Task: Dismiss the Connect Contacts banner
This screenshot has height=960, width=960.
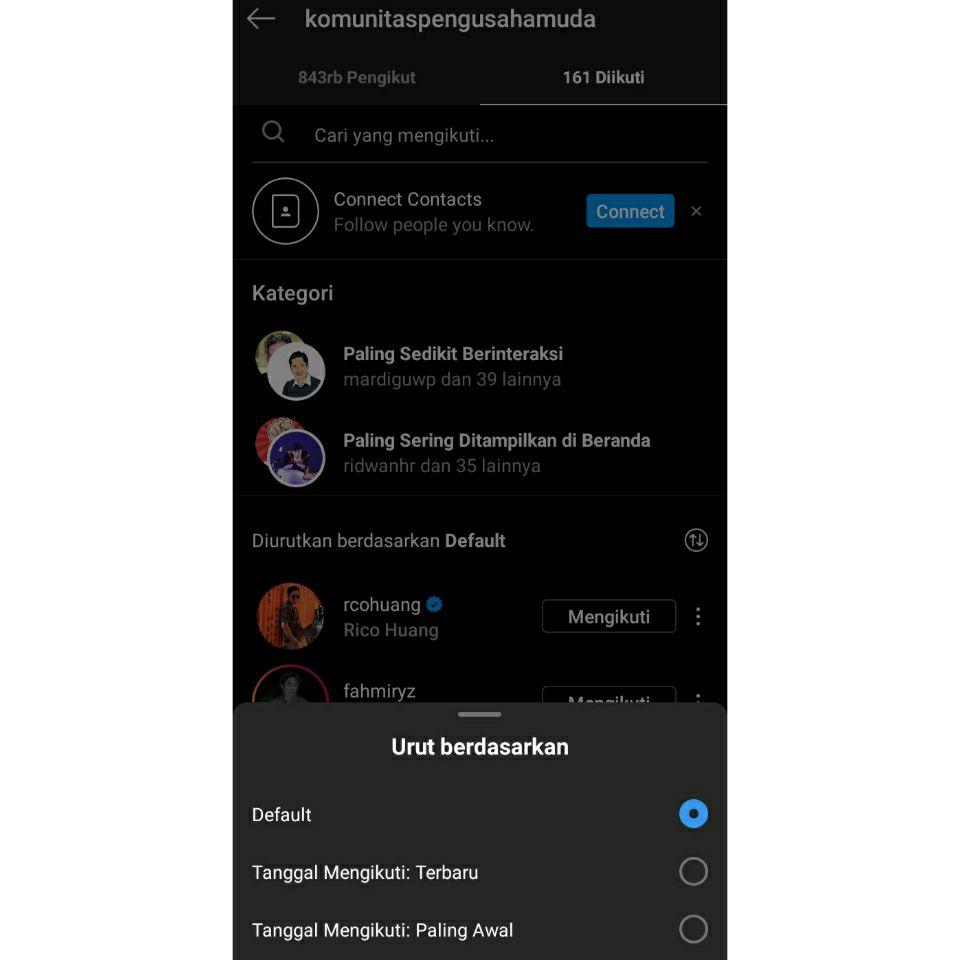Action: (696, 211)
